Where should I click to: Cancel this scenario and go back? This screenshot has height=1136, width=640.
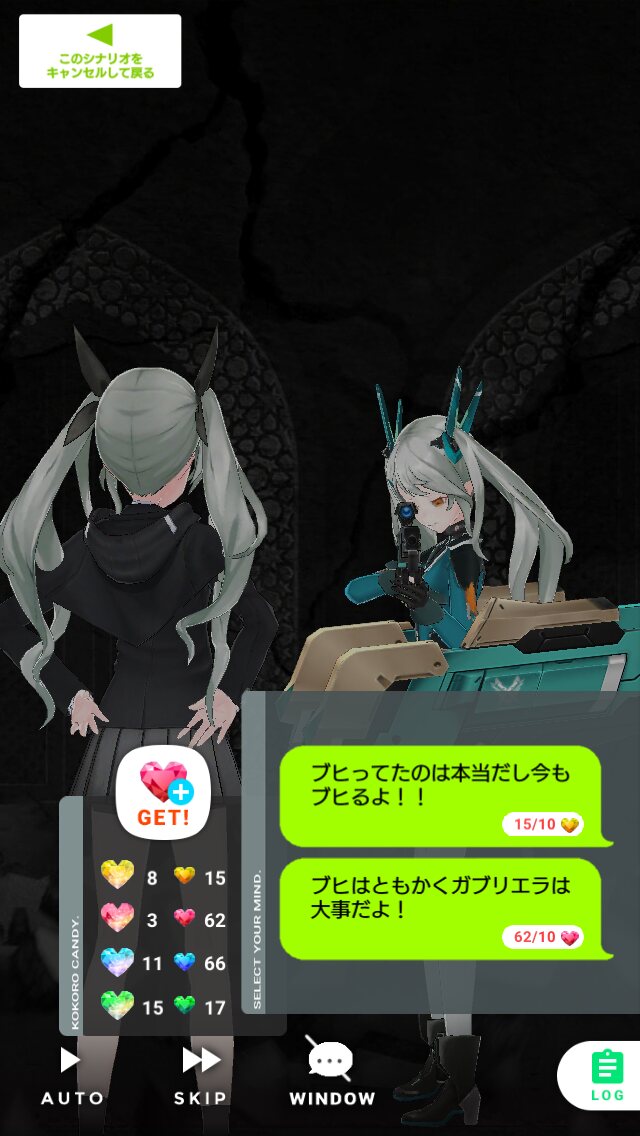(x=100, y=51)
